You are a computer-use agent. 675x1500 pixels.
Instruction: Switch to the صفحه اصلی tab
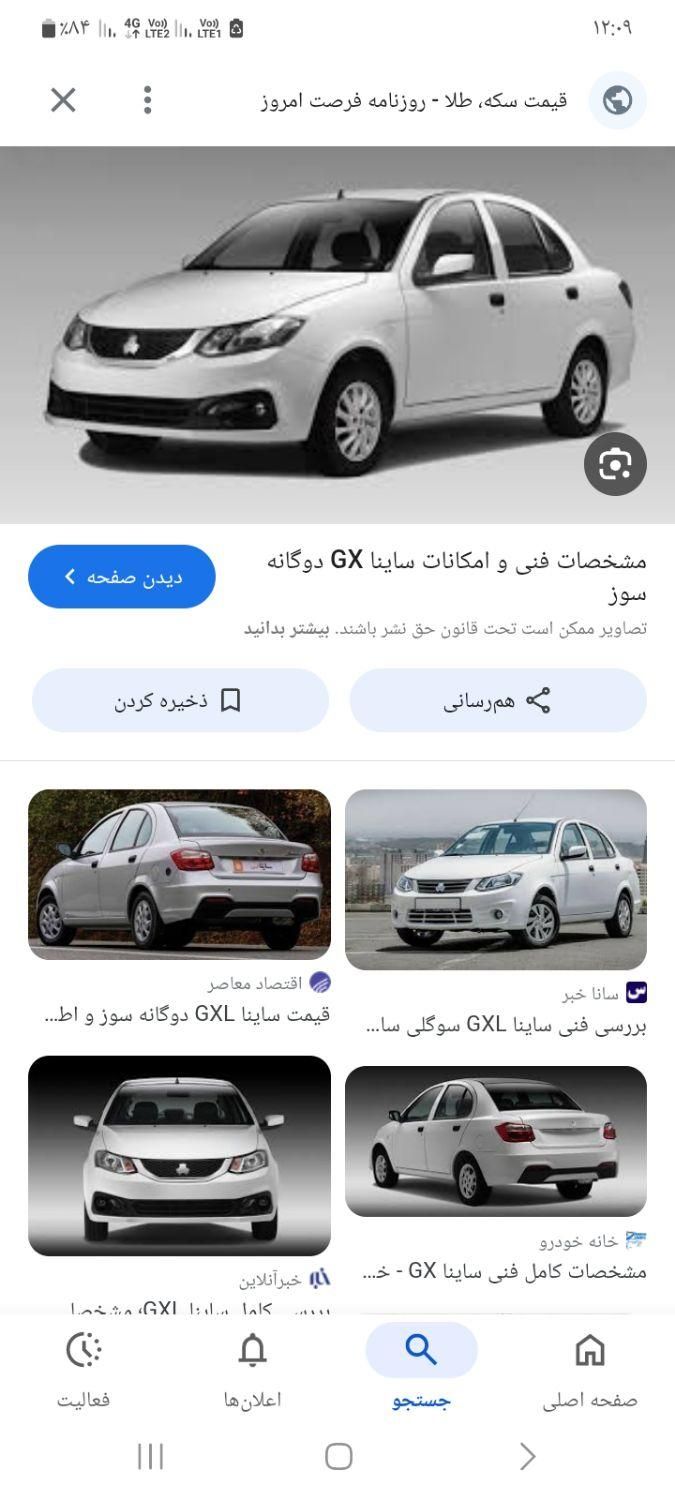pyautogui.click(x=590, y=1370)
